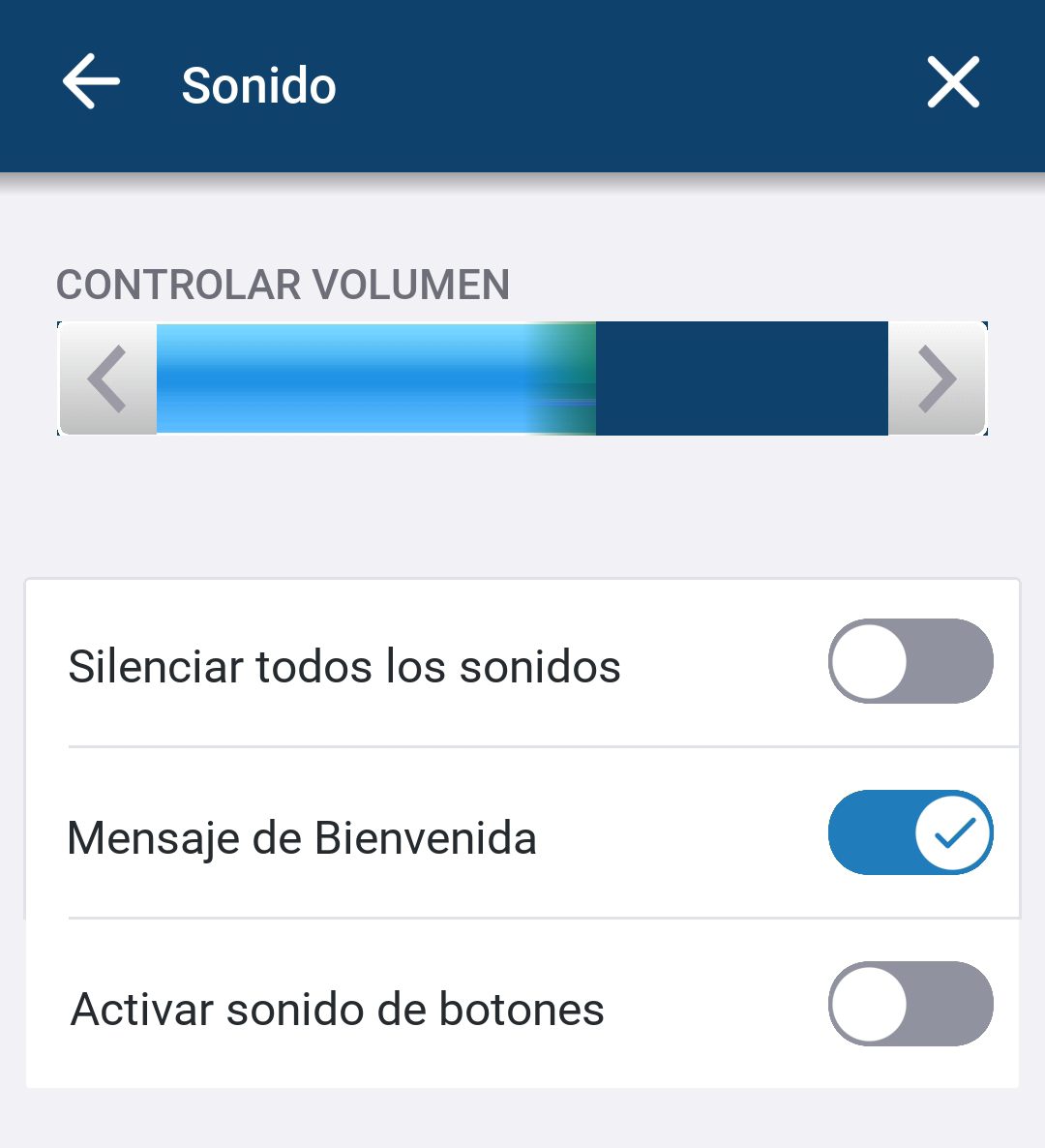1045x1148 pixels.
Task: Tap the volume bar to set level
Action: point(522,378)
